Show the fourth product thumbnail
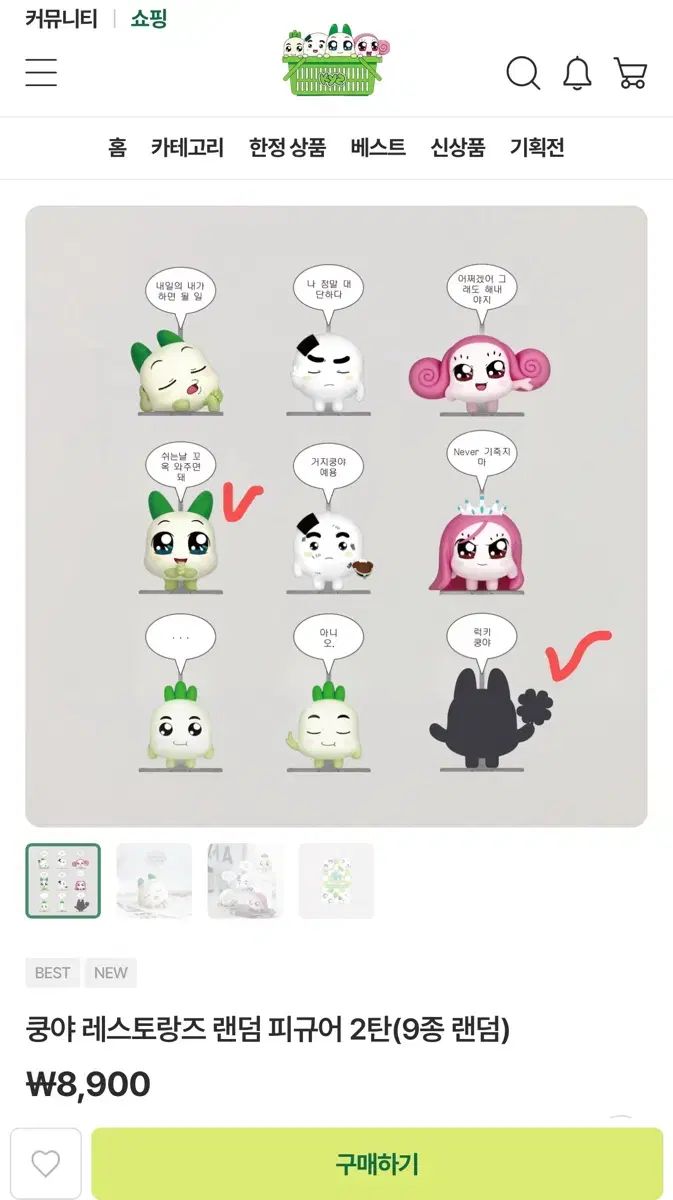This screenshot has width=673, height=1200. (x=336, y=881)
